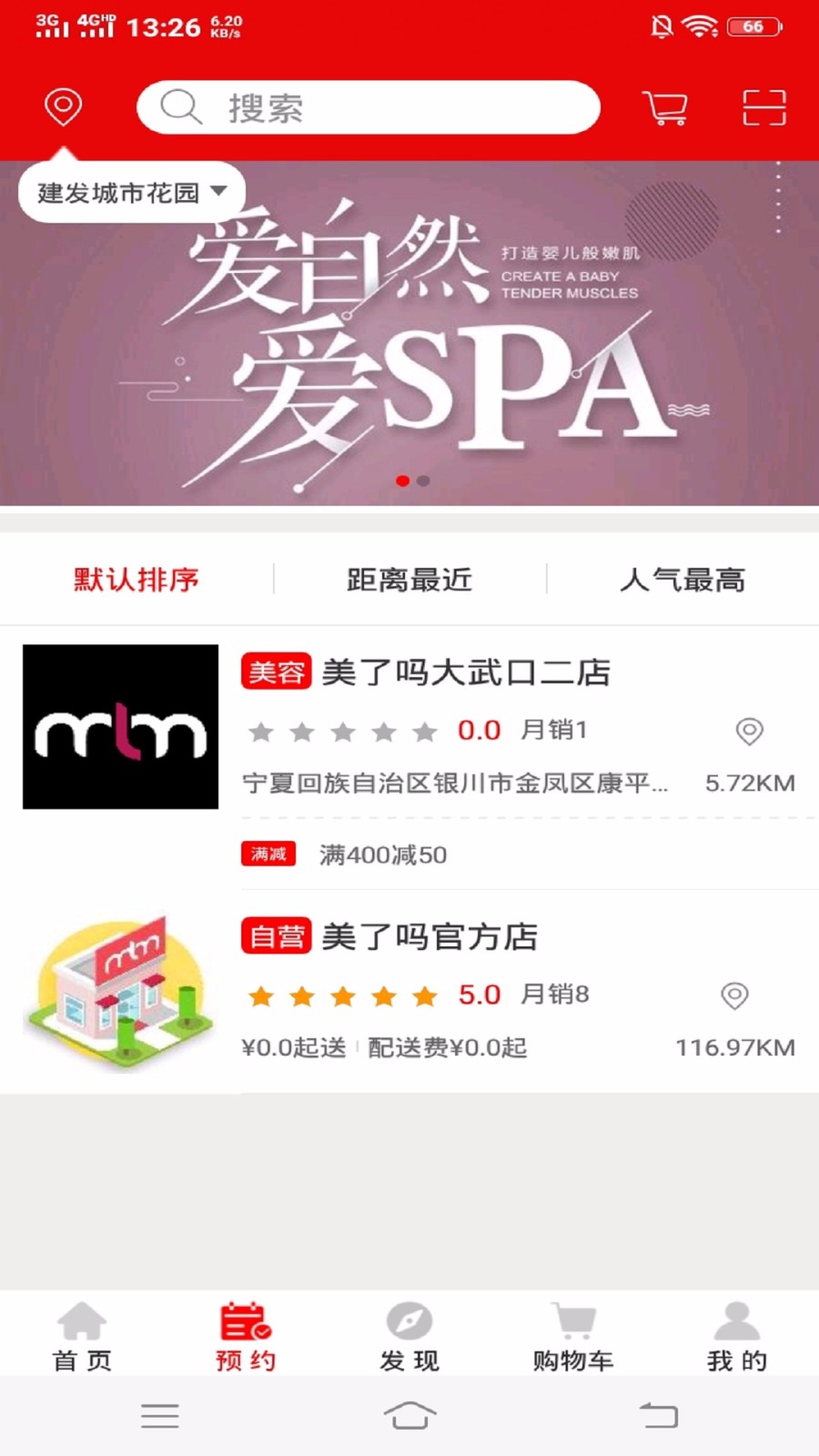819x1456 pixels.
Task: Sort by 人气最高
Action: (682, 580)
